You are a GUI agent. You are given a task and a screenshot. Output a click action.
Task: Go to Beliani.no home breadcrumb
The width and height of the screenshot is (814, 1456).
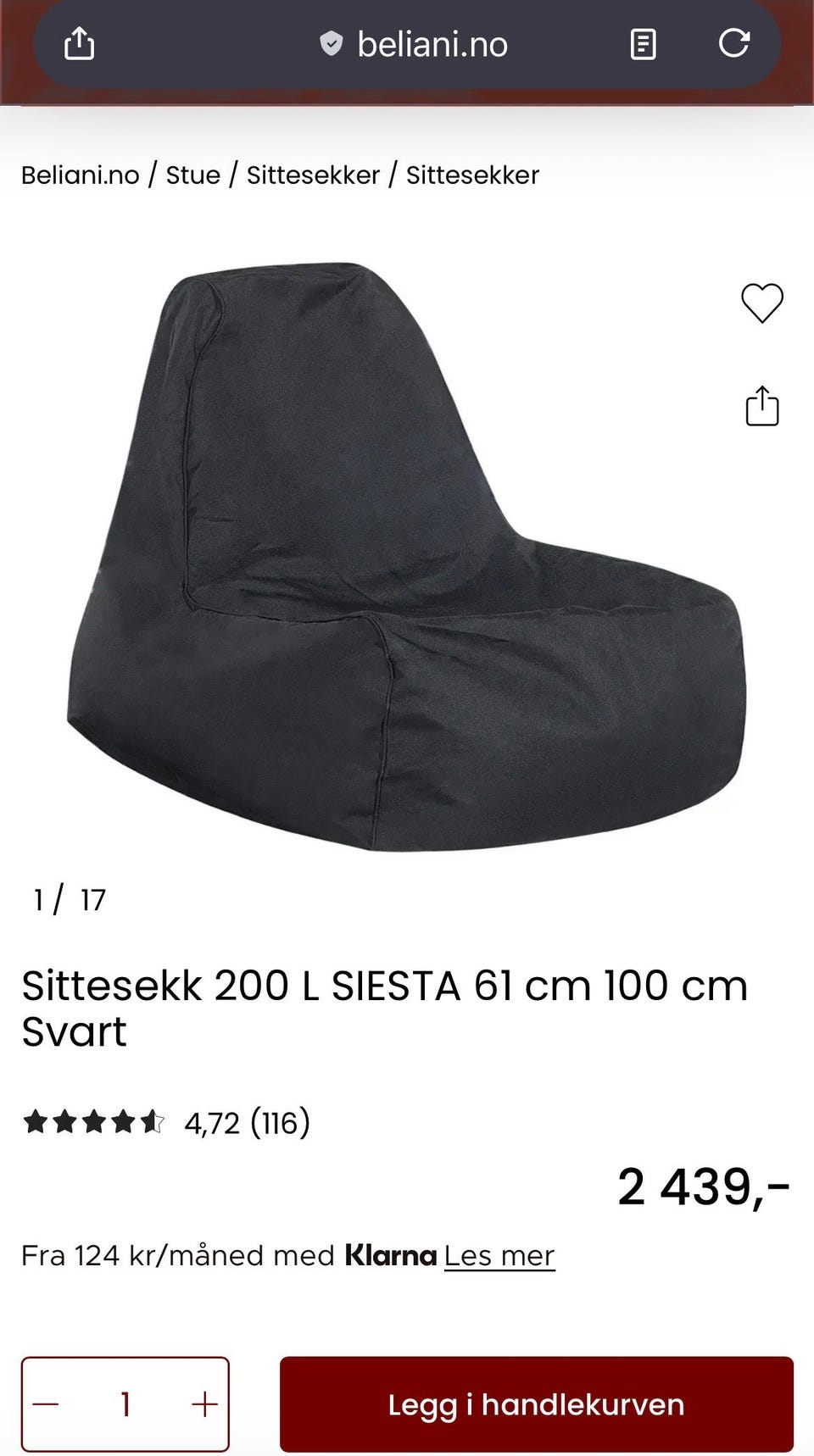tap(80, 175)
